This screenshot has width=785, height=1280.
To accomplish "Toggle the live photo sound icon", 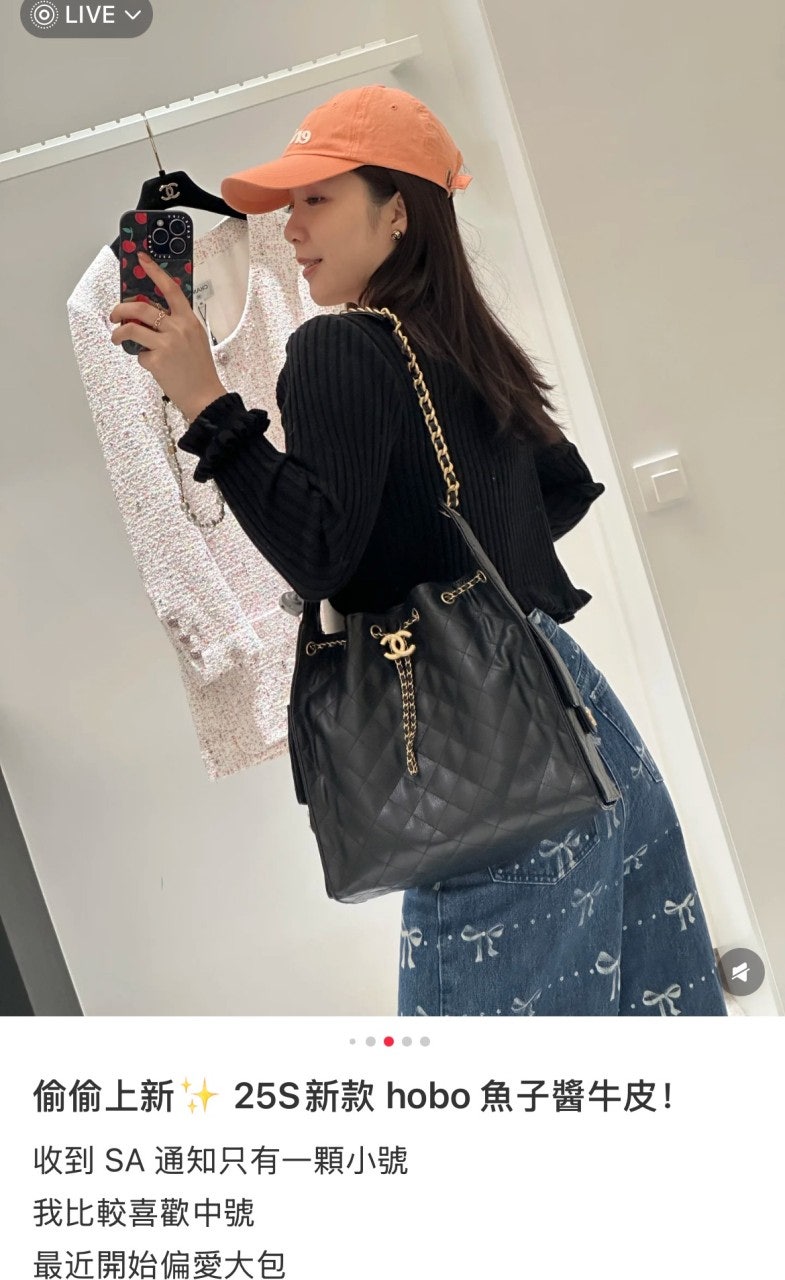I will tap(741, 971).
